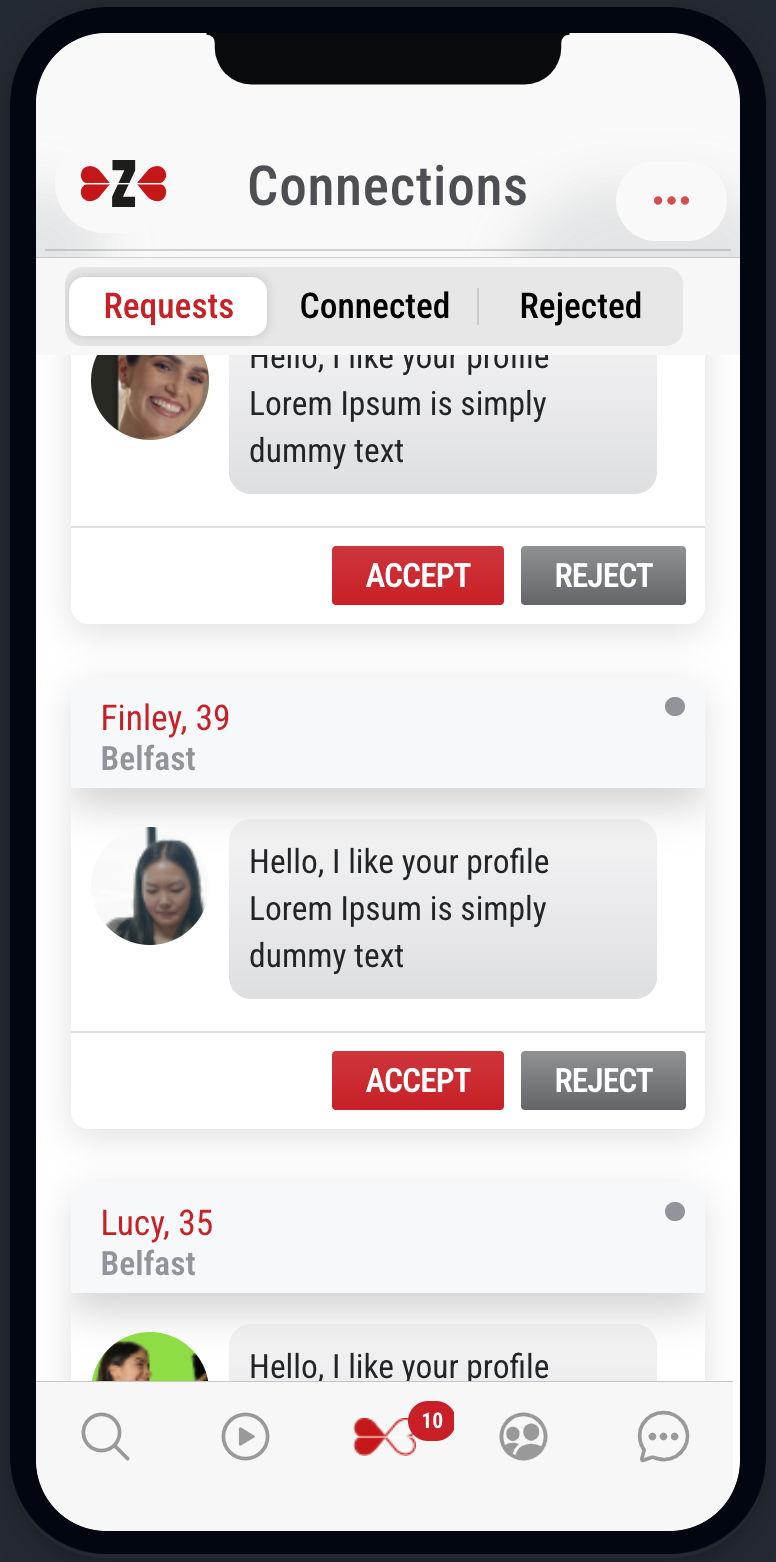The height and width of the screenshot is (1562, 776).
Task: Open the chat messages tab
Action: point(663,1438)
